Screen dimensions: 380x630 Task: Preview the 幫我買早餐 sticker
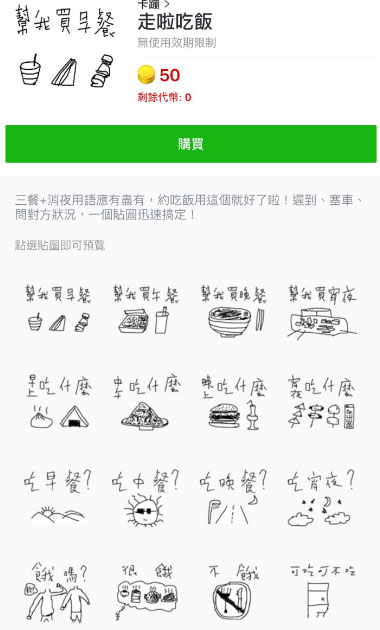pyautogui.click(x=59, y=309)
